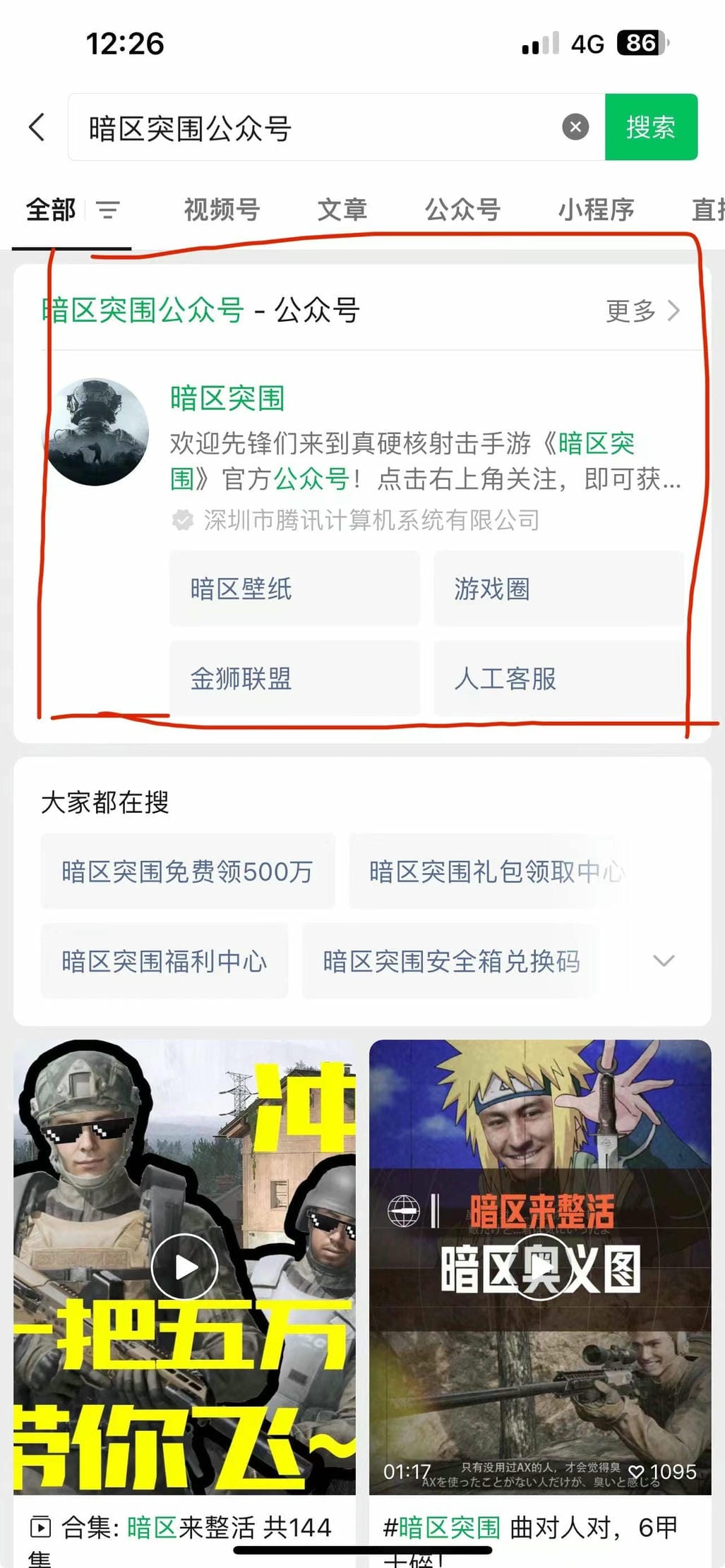Image resolution: width=725 pixels, height=1568 pixels.
Task: Open the filter icon beside 全部
Action: point(108,210)
